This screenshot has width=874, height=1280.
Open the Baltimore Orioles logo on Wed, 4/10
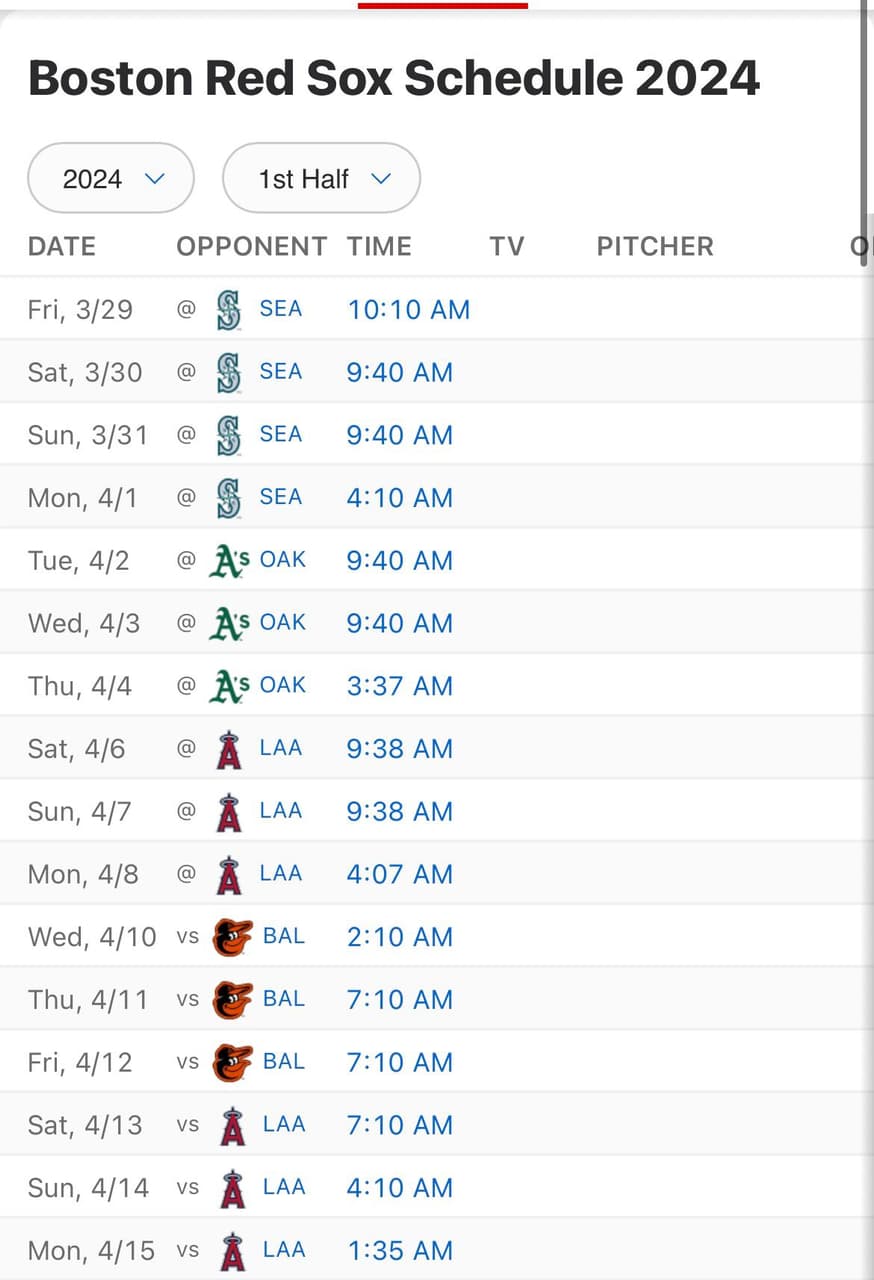coord(230,937)
